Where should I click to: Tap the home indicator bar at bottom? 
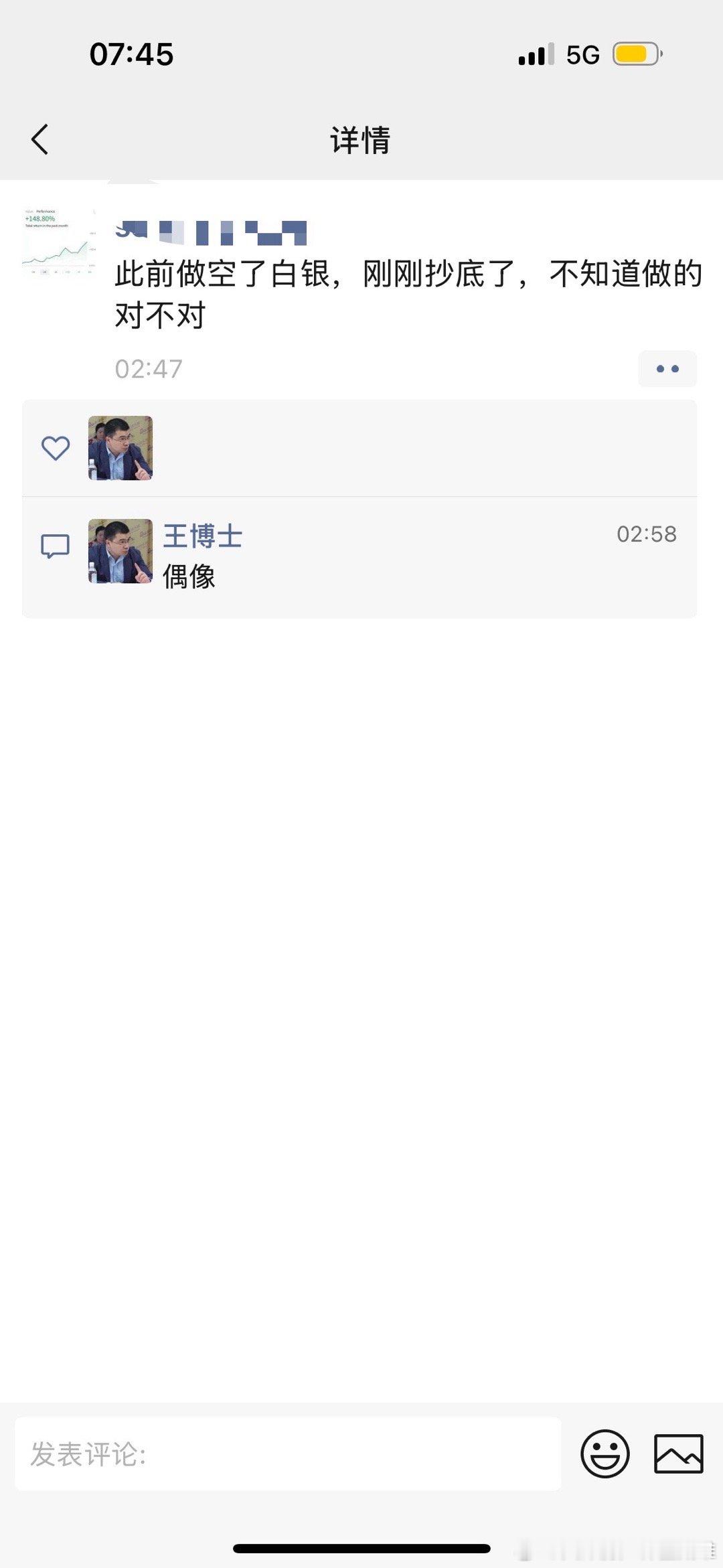click(x=361, y=1547)
